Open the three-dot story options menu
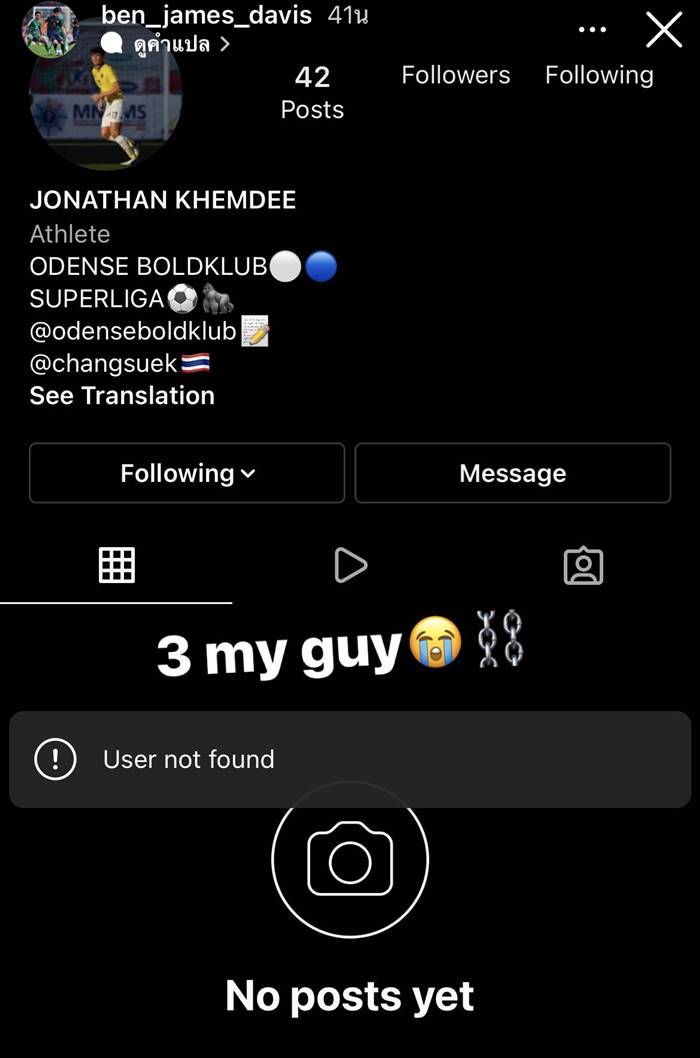Image resolution: width=700 pixels, height=1058 pixels. point(592,29)
